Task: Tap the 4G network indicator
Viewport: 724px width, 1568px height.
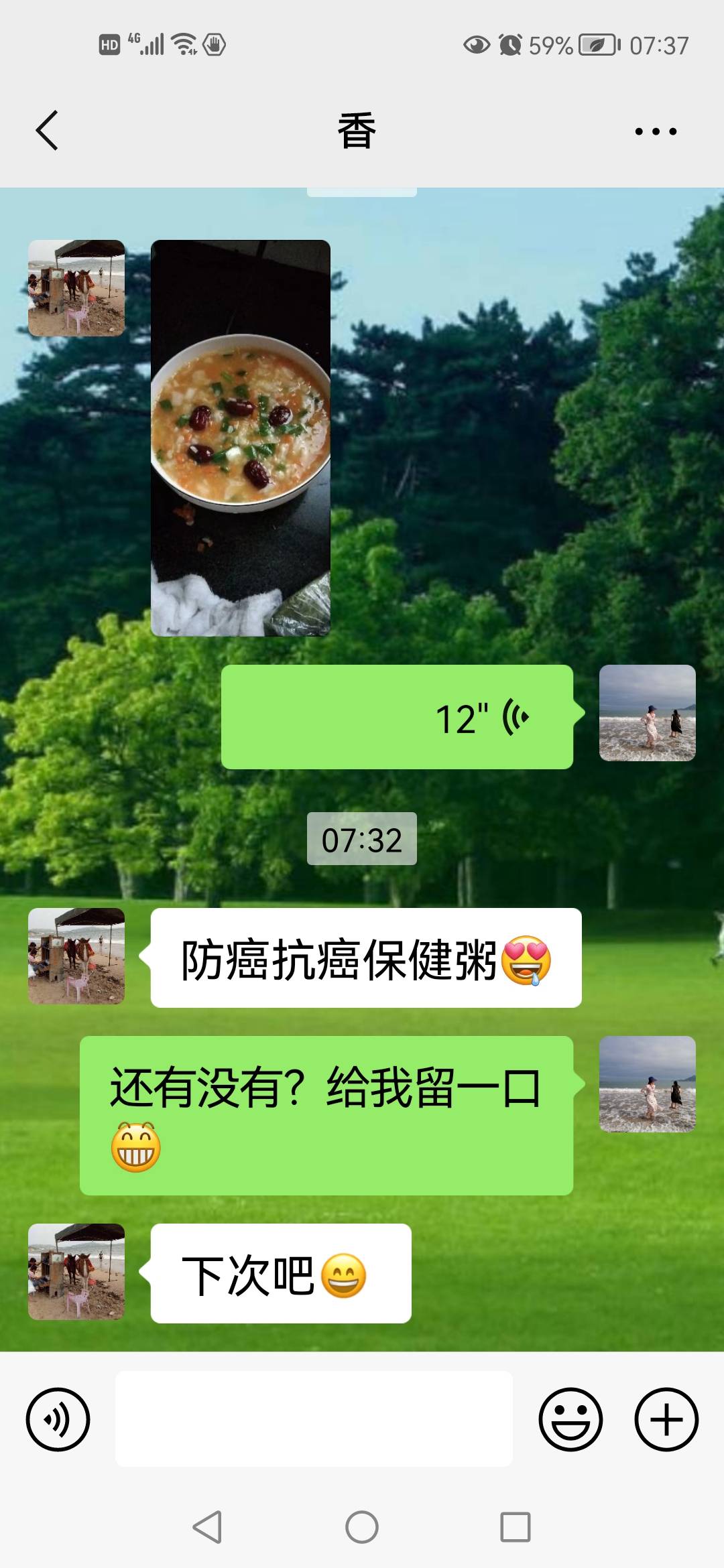Action: [x=133, y=39]
